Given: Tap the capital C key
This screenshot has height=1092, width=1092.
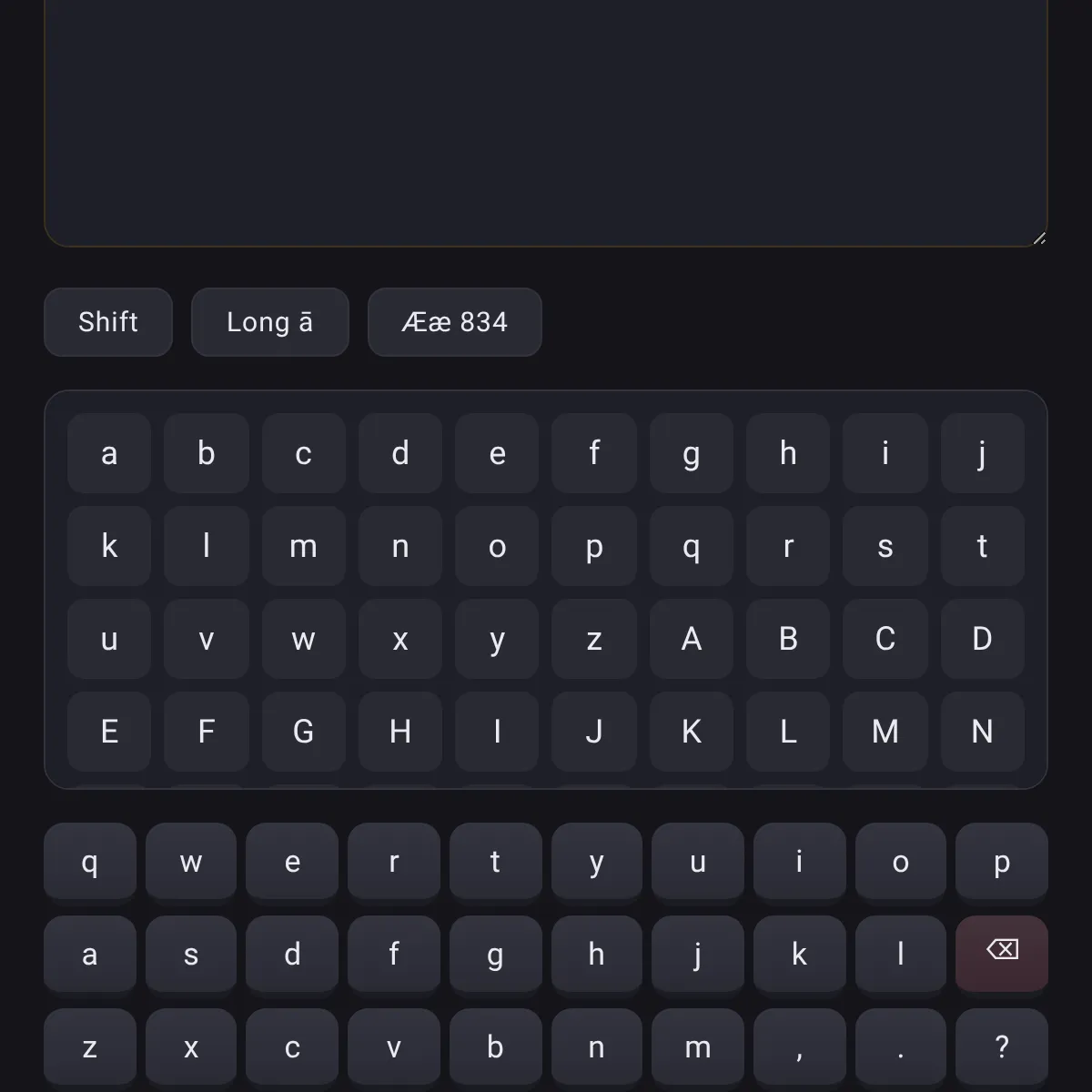Looking at the screenshot, I should [885, 639].
